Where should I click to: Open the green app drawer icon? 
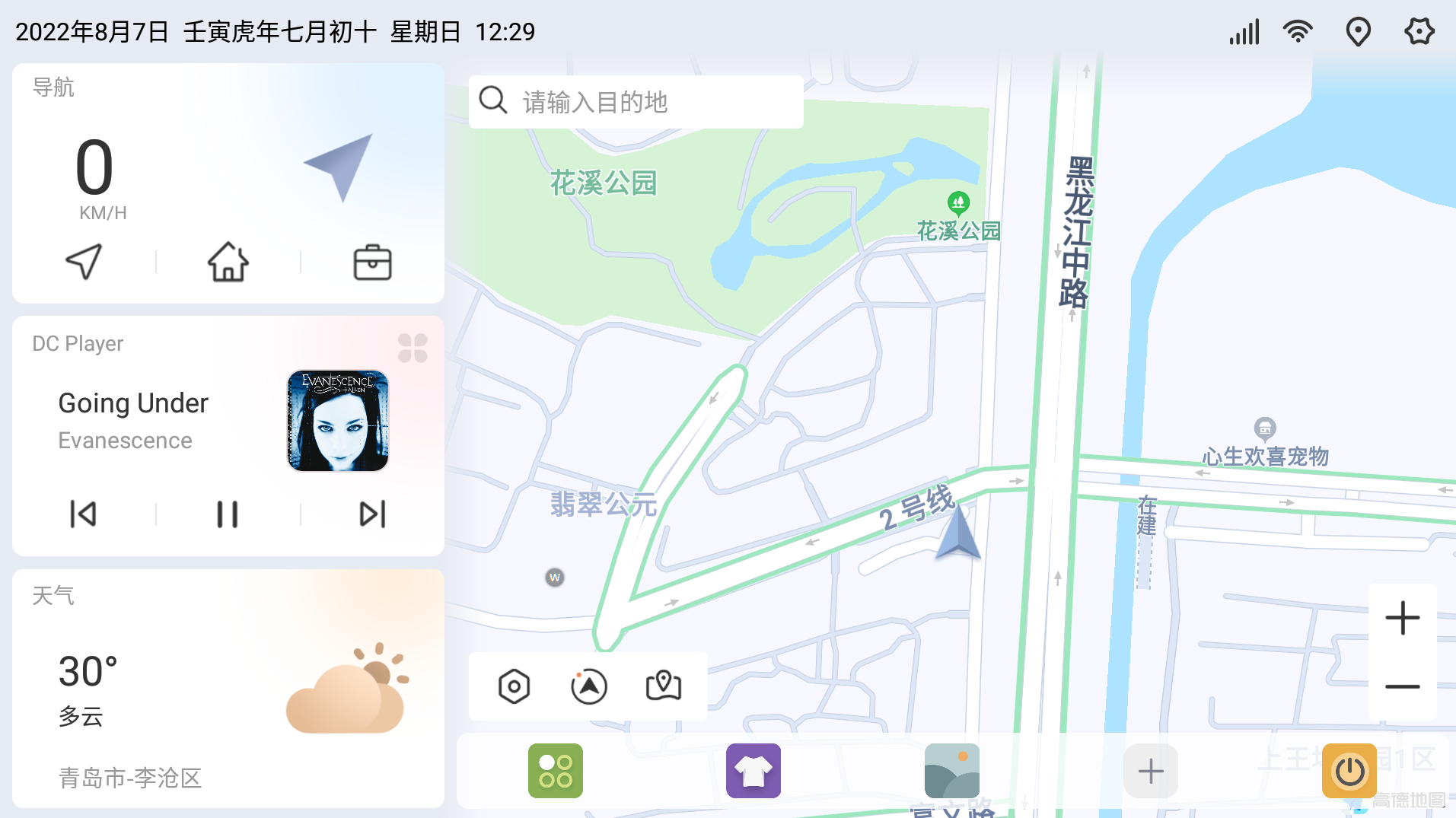tap(556, 771)
